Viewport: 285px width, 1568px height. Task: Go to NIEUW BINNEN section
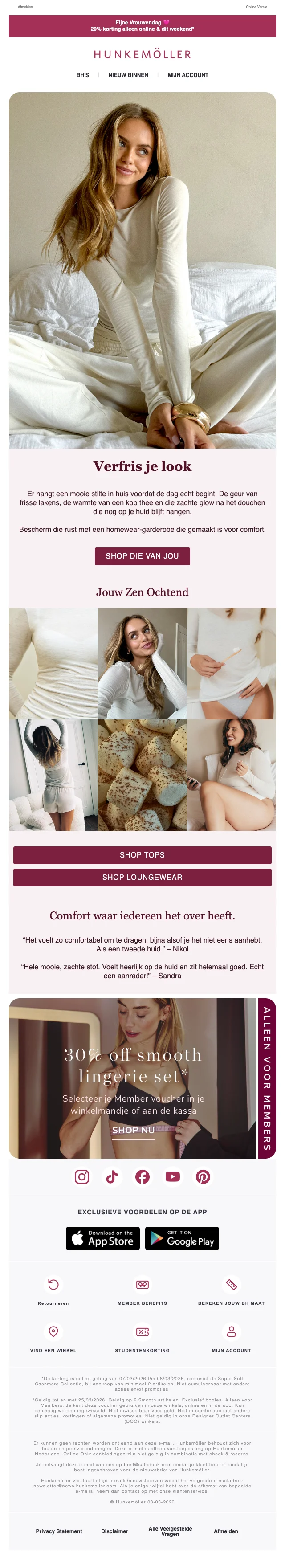tap(128, 75)
